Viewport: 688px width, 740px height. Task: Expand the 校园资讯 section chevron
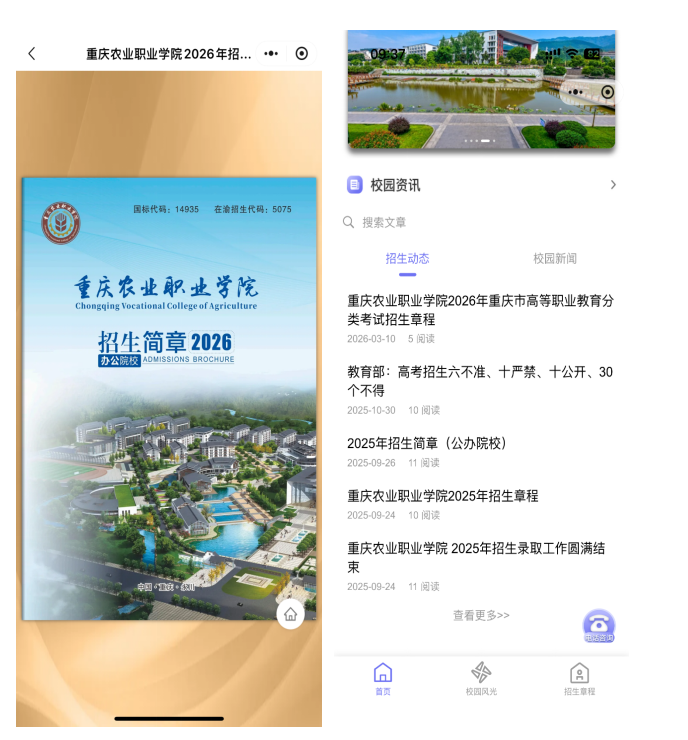[613, 185]
